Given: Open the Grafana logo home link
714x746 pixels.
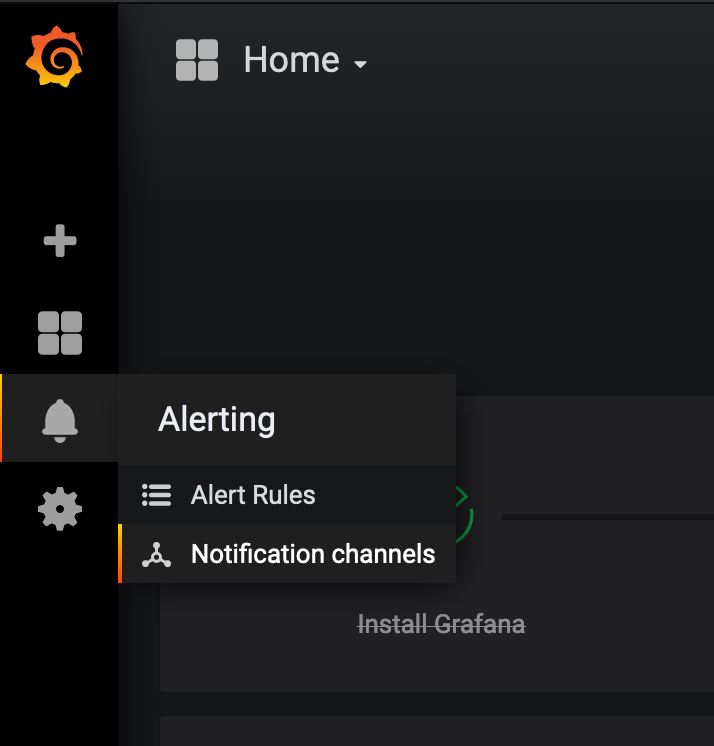Looking at the screenshot, I should click(55, 58).
